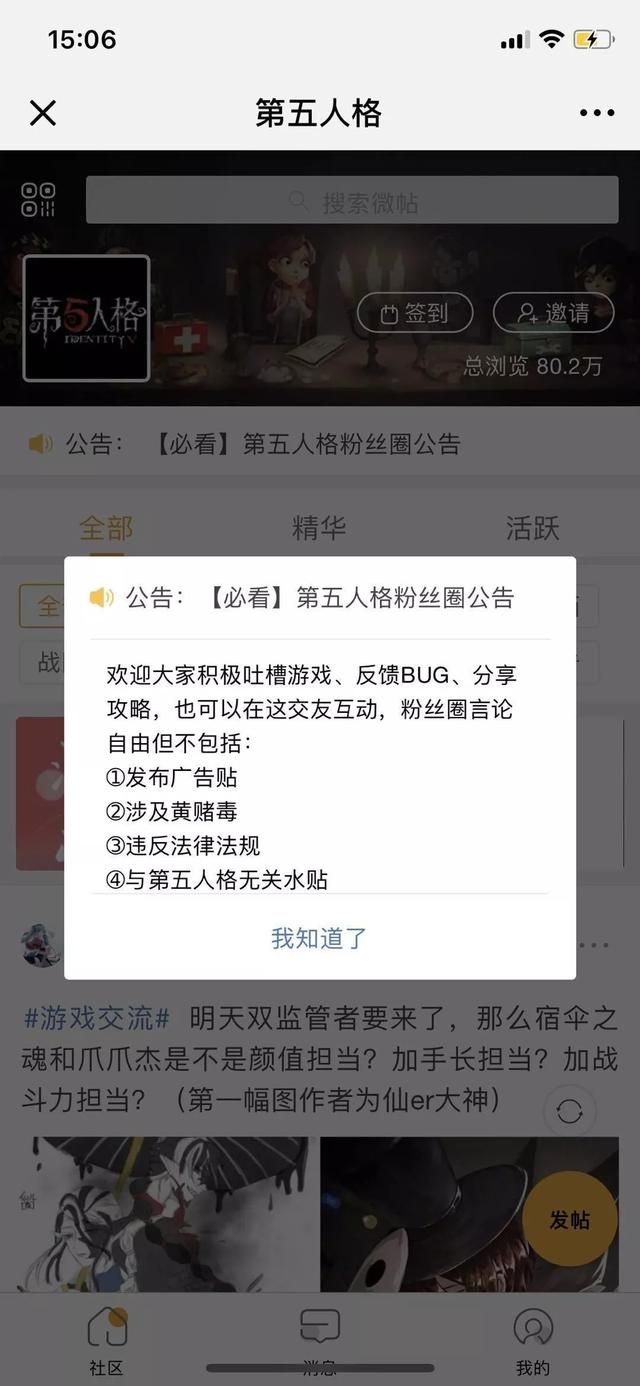The image size is (640, 1386).
Task: Switch to the 精华 tab
Action: tap(319, 527)
